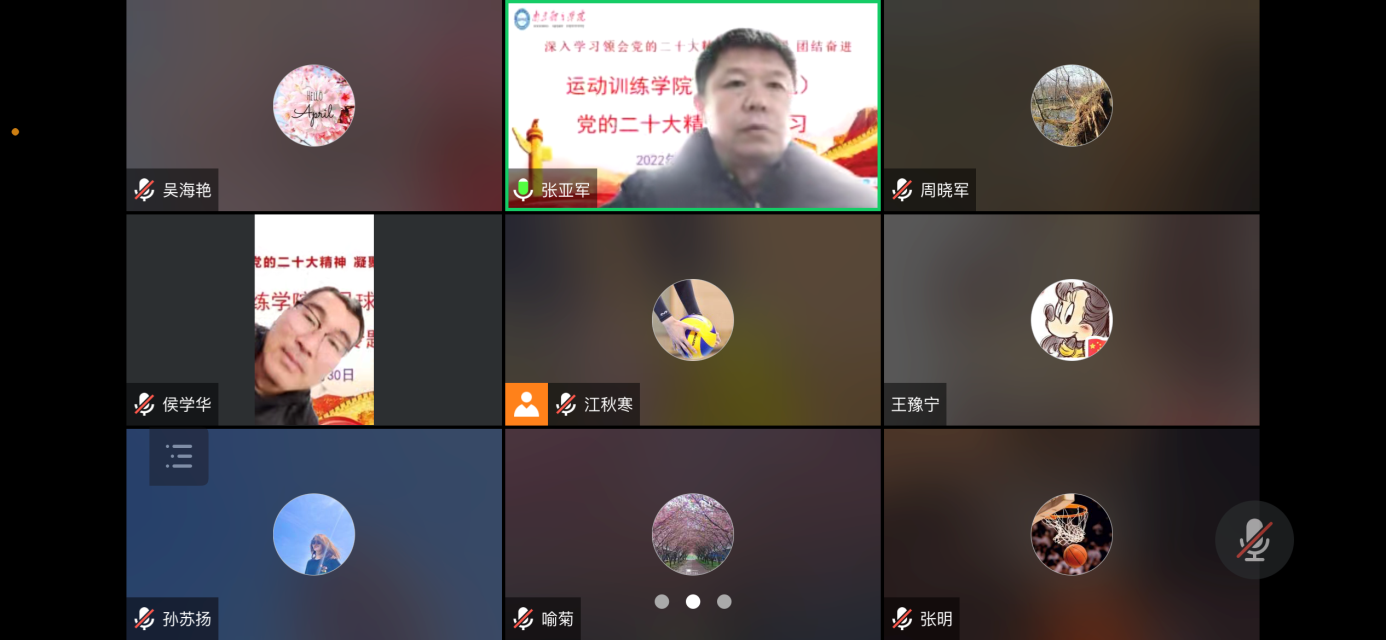Unmute your microphone with floating button
Screen dimensions: 1386x640
point(1254,540)
